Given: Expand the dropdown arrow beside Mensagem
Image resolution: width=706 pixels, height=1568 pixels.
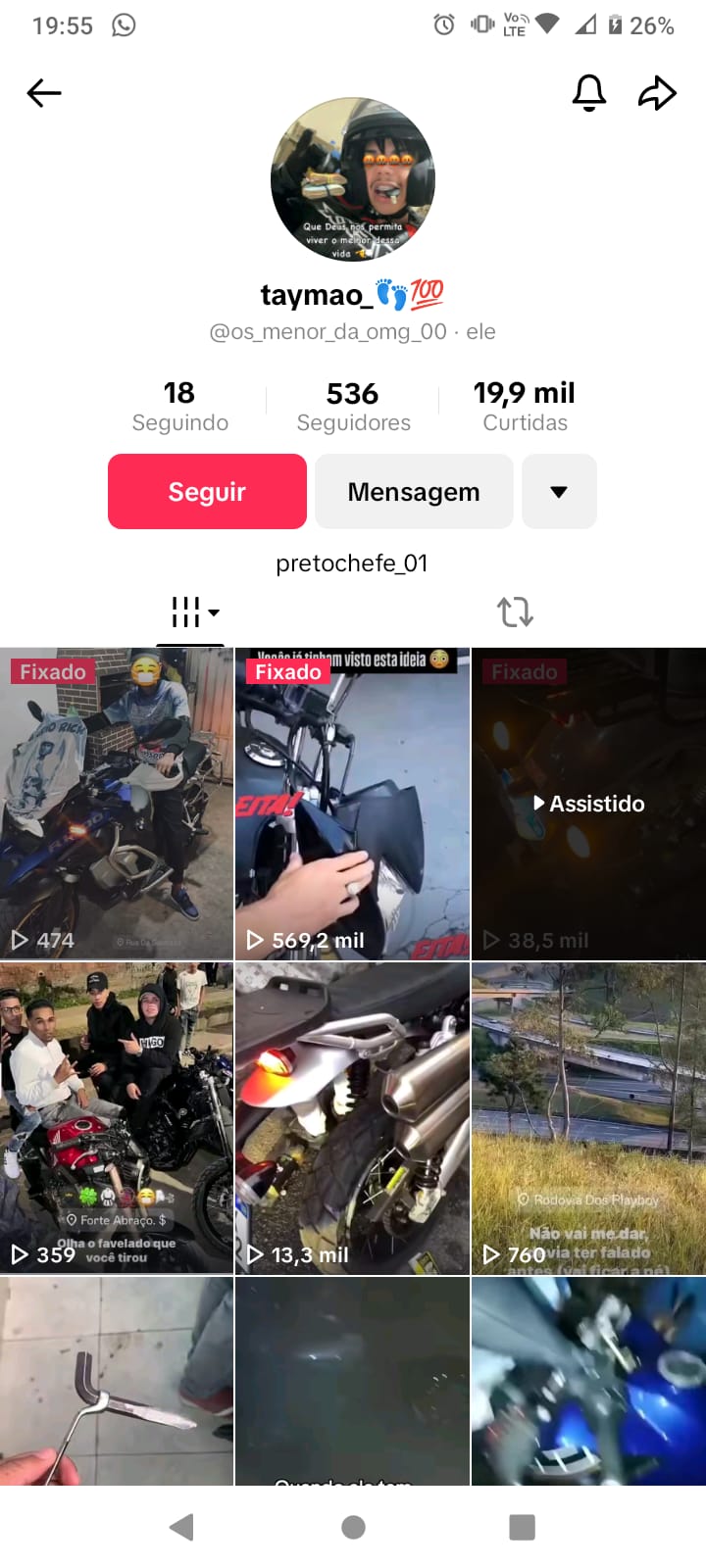Looking at the screenshot, I should pos(559,491).
